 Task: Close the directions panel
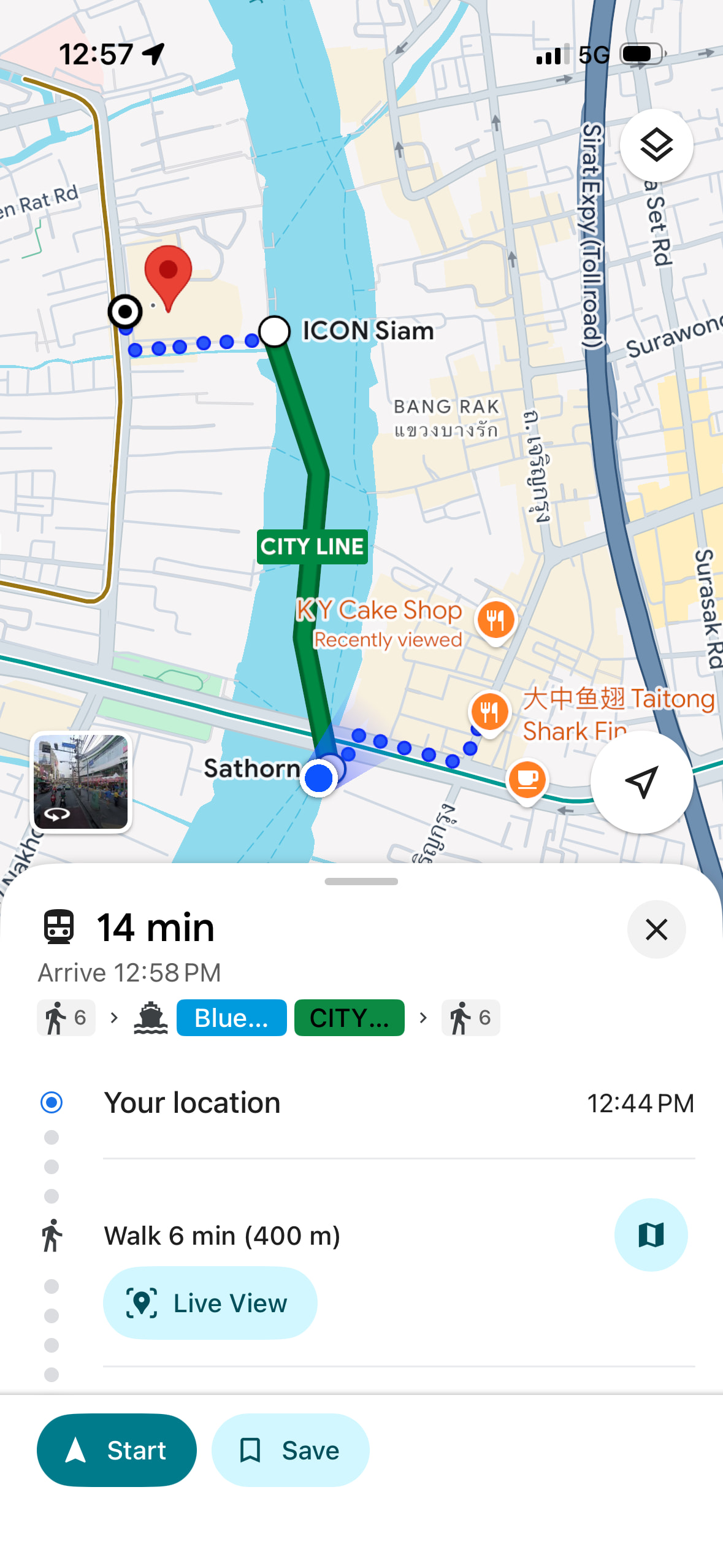pyautogui.click(x=656, y=929)
